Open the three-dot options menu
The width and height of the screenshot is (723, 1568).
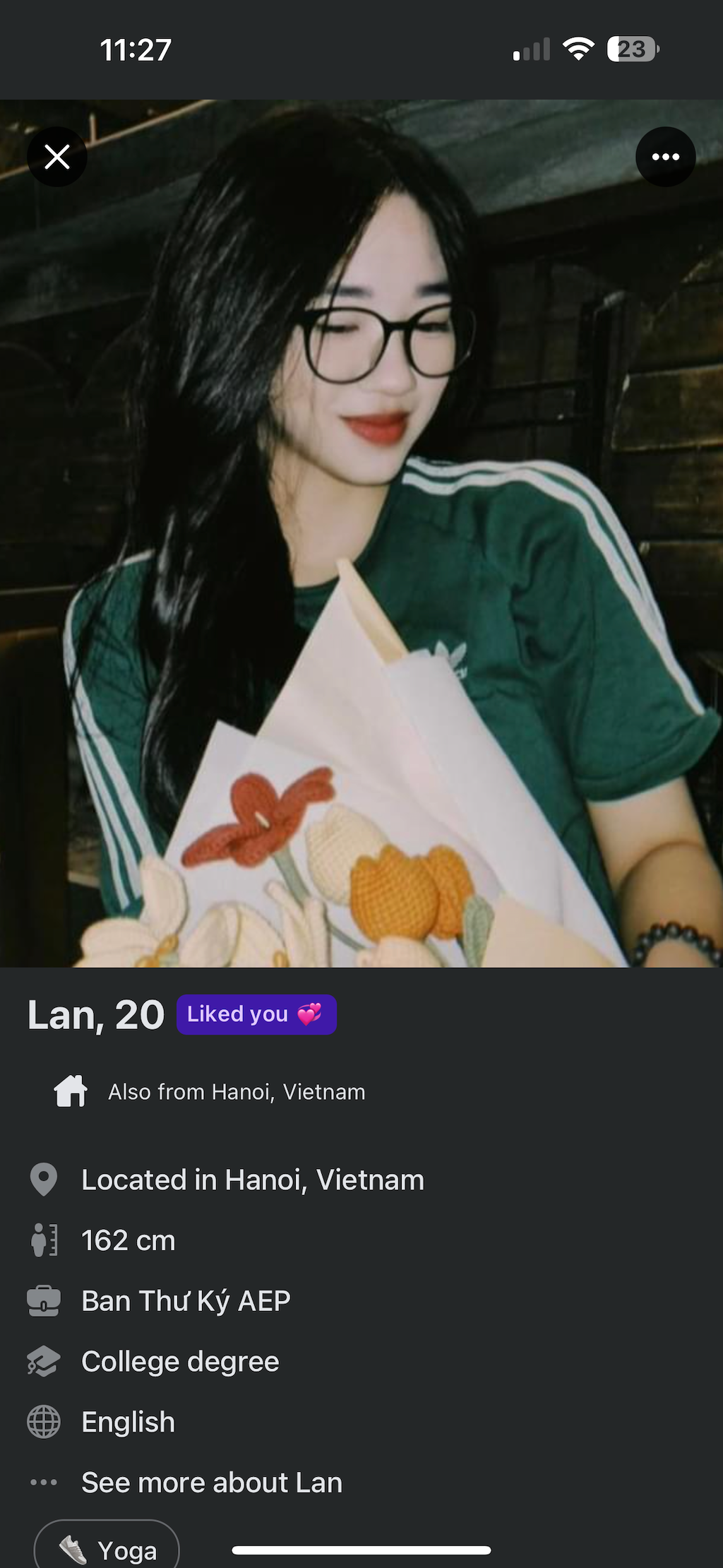click(665, 157)
